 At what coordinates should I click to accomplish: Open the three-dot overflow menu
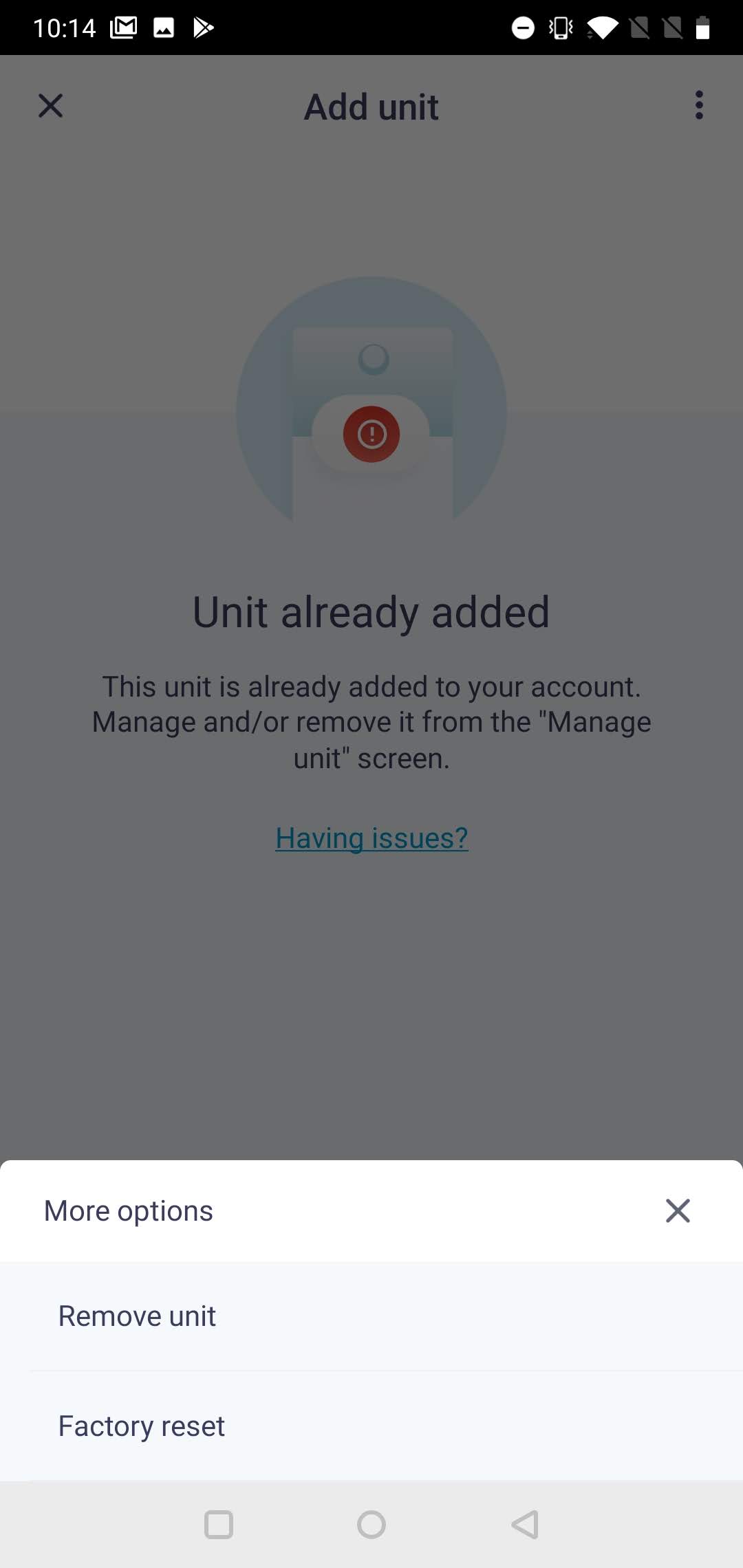pyautogui.click(x=699, y=105)
